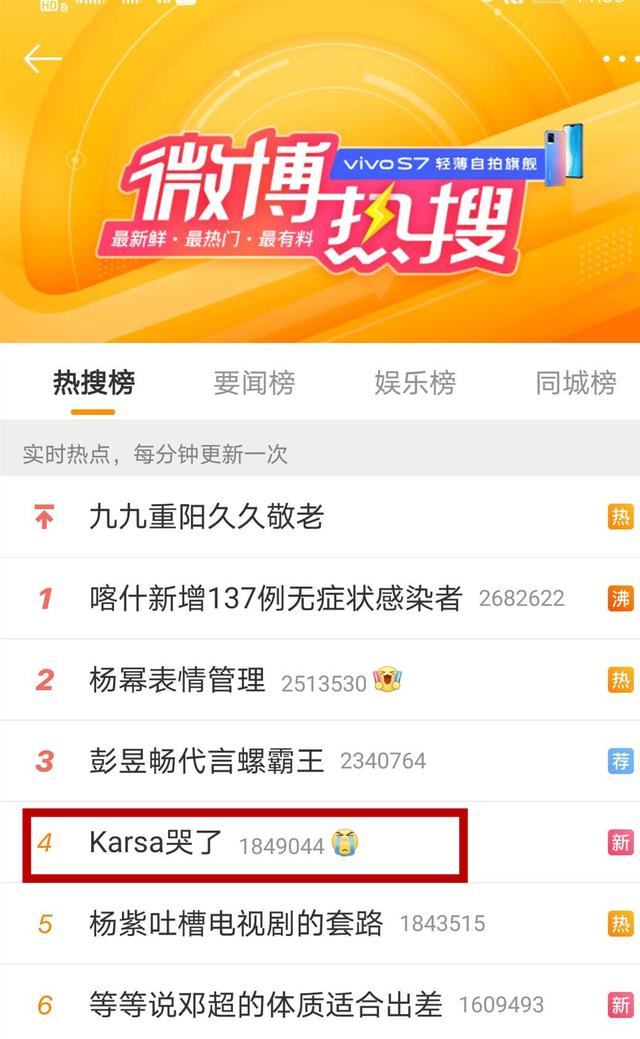Open 彭昱畅代言螺霸王 trending entry
The image size is (640, 1039).
[207, 761]
